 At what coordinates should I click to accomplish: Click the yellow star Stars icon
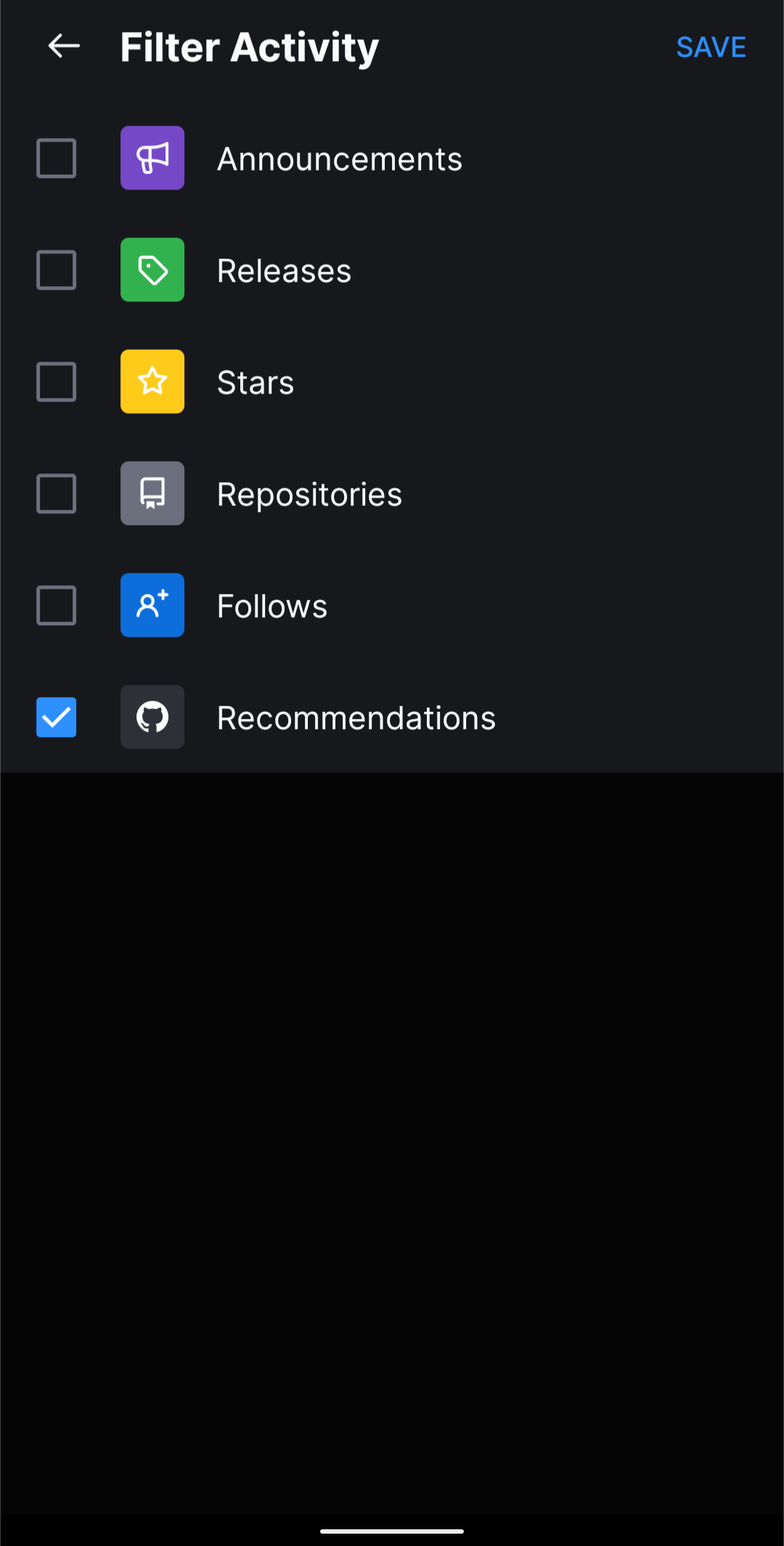point(152,381)
